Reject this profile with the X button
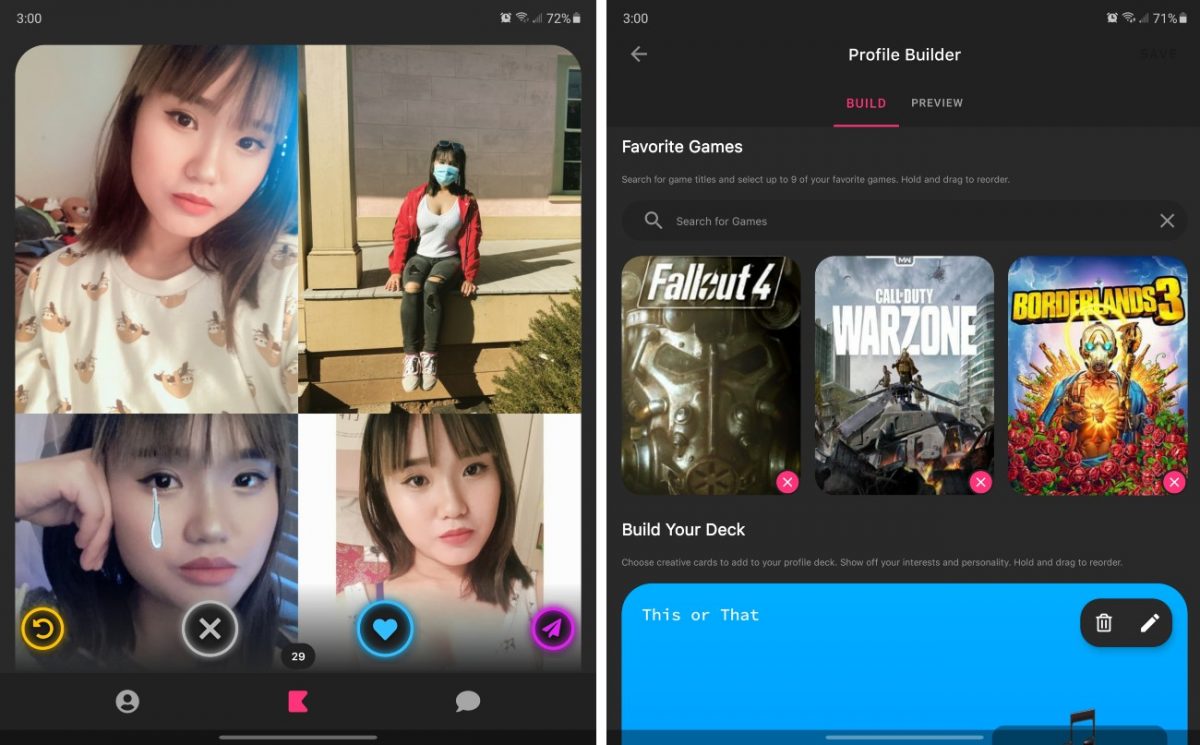Screen dimensions: 1200x745 pos(210,629)
